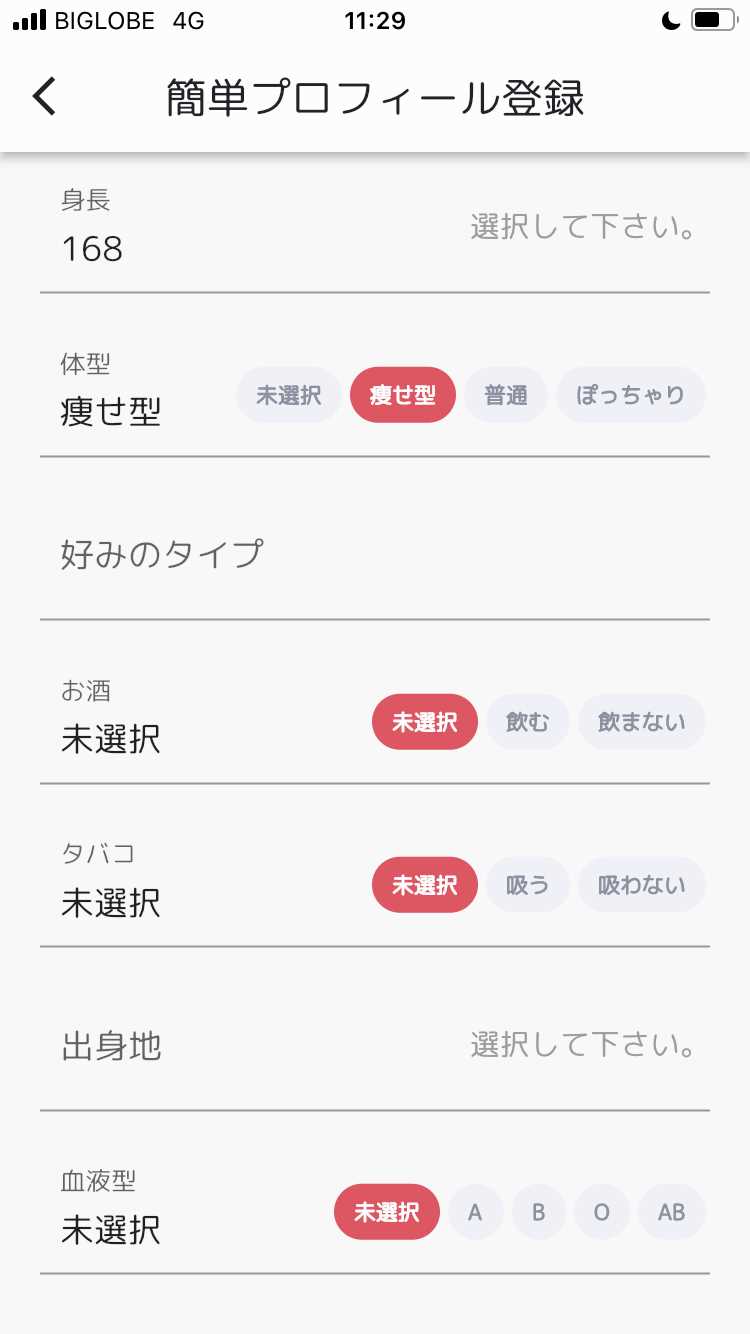Viewport: 750px width, 1334px height.
Task: Click the back arrow to exit registration
Action: coord(42,97)
